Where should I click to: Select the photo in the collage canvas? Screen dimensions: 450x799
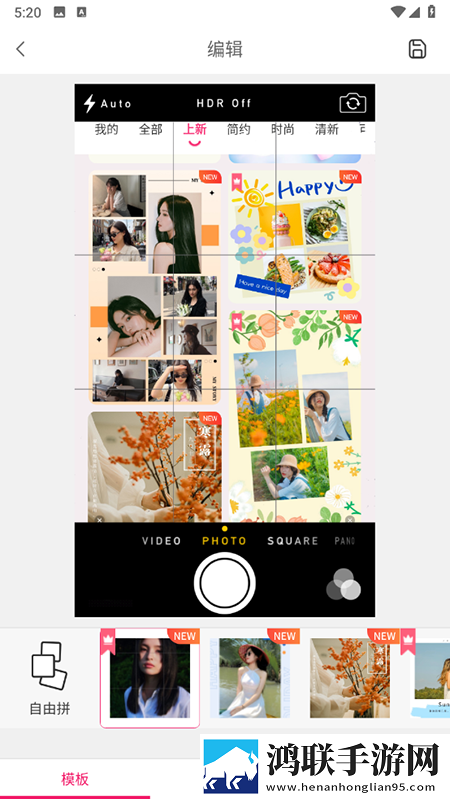225,351
